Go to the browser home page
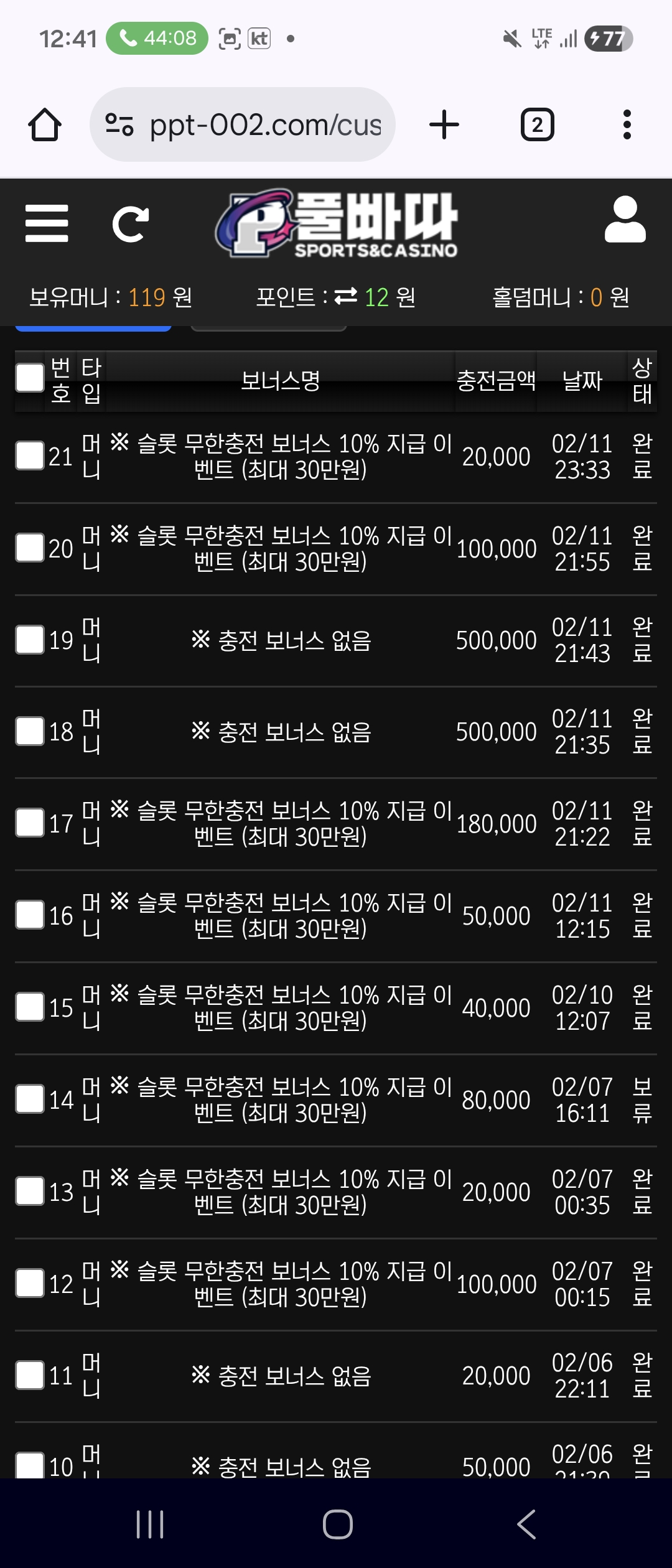 pos(45,124)
